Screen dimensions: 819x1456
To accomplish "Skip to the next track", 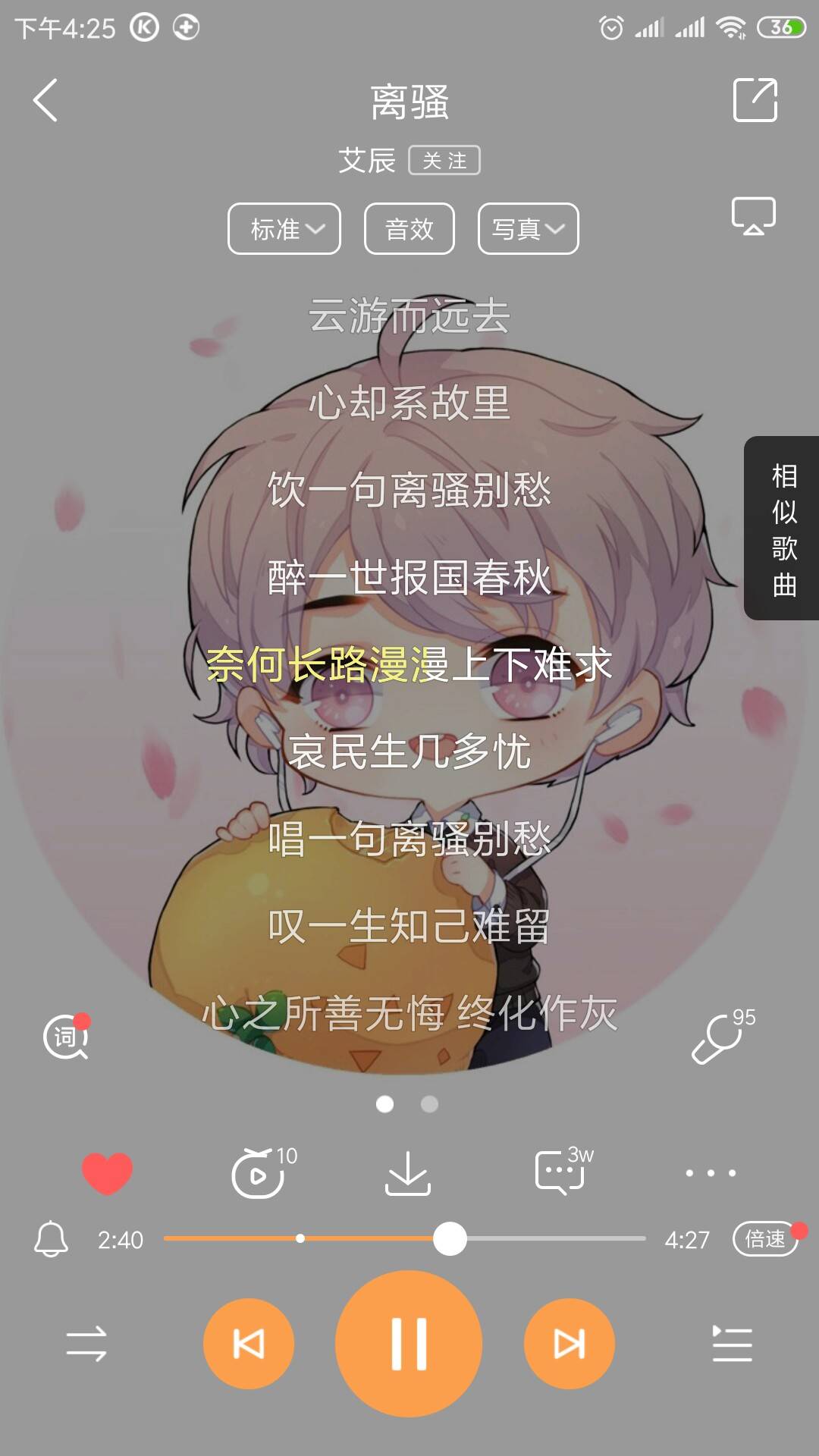I will click(x=569, y=1344).
